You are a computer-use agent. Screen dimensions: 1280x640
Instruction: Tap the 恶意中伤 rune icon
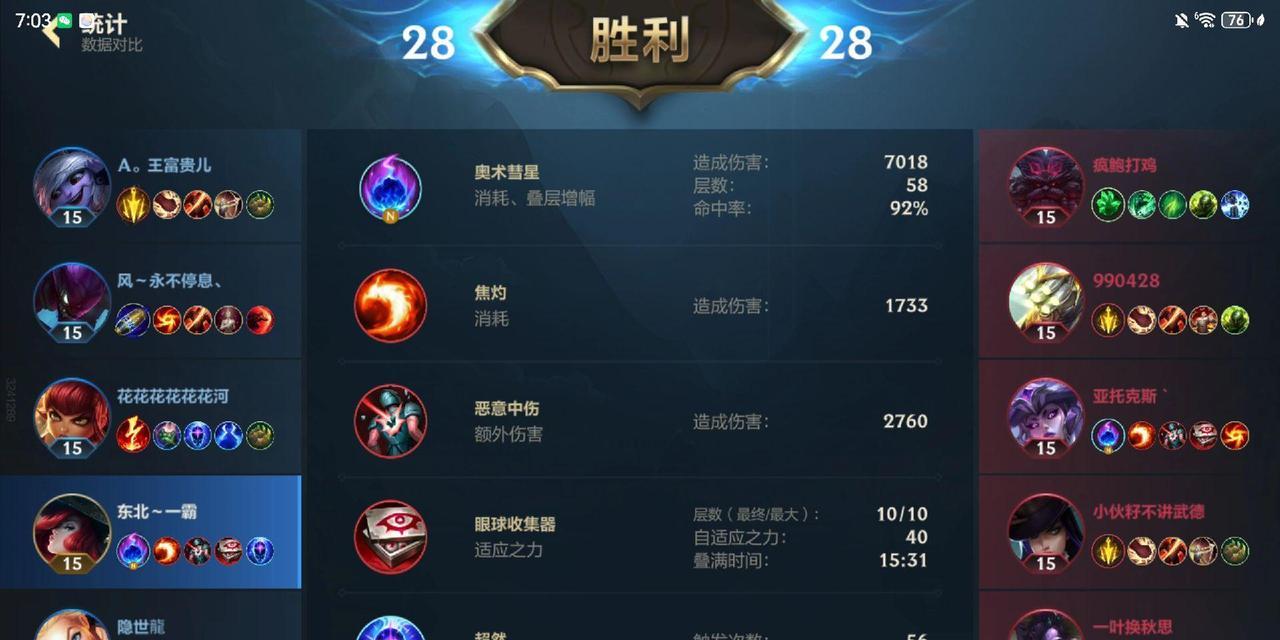pyautogui.click(x=390, y=421)
